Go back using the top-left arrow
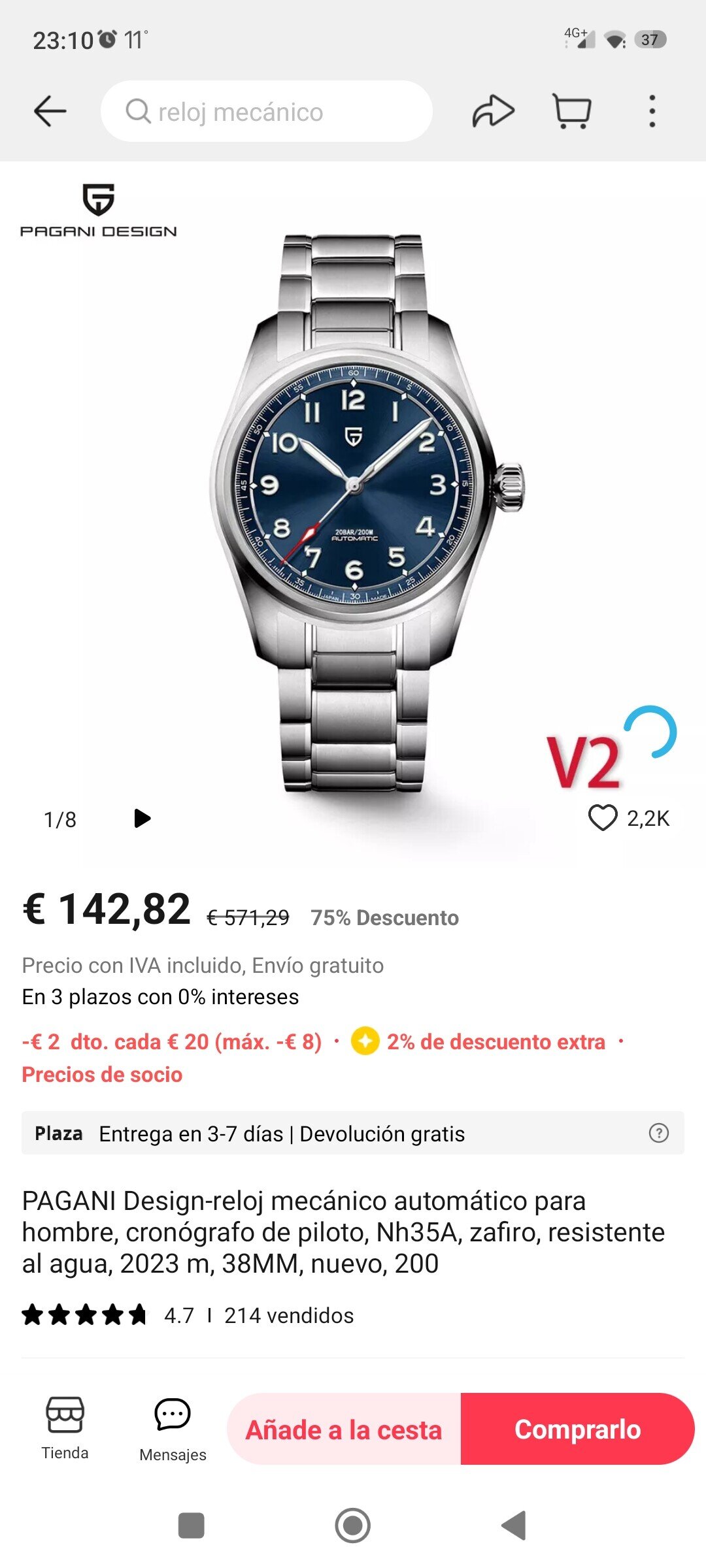Viewport: 706px width, 1568px height. 50,111
